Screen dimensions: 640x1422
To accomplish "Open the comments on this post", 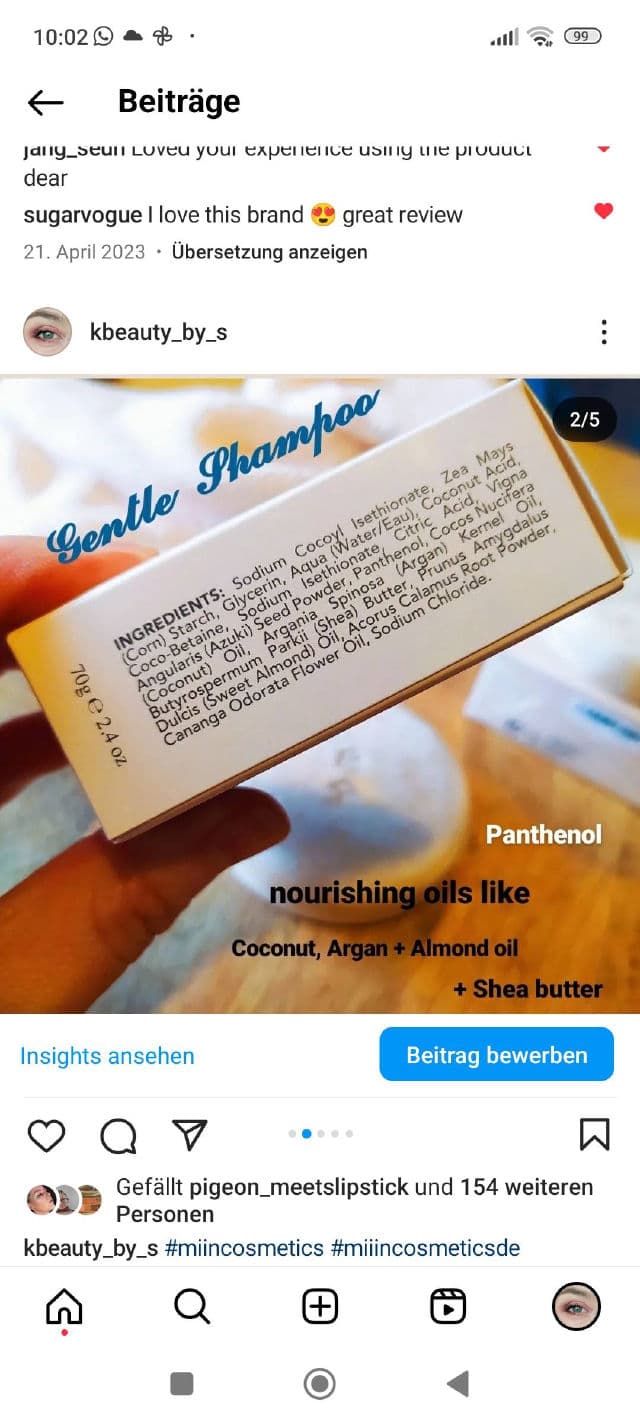I will (x=118, y=1135).
